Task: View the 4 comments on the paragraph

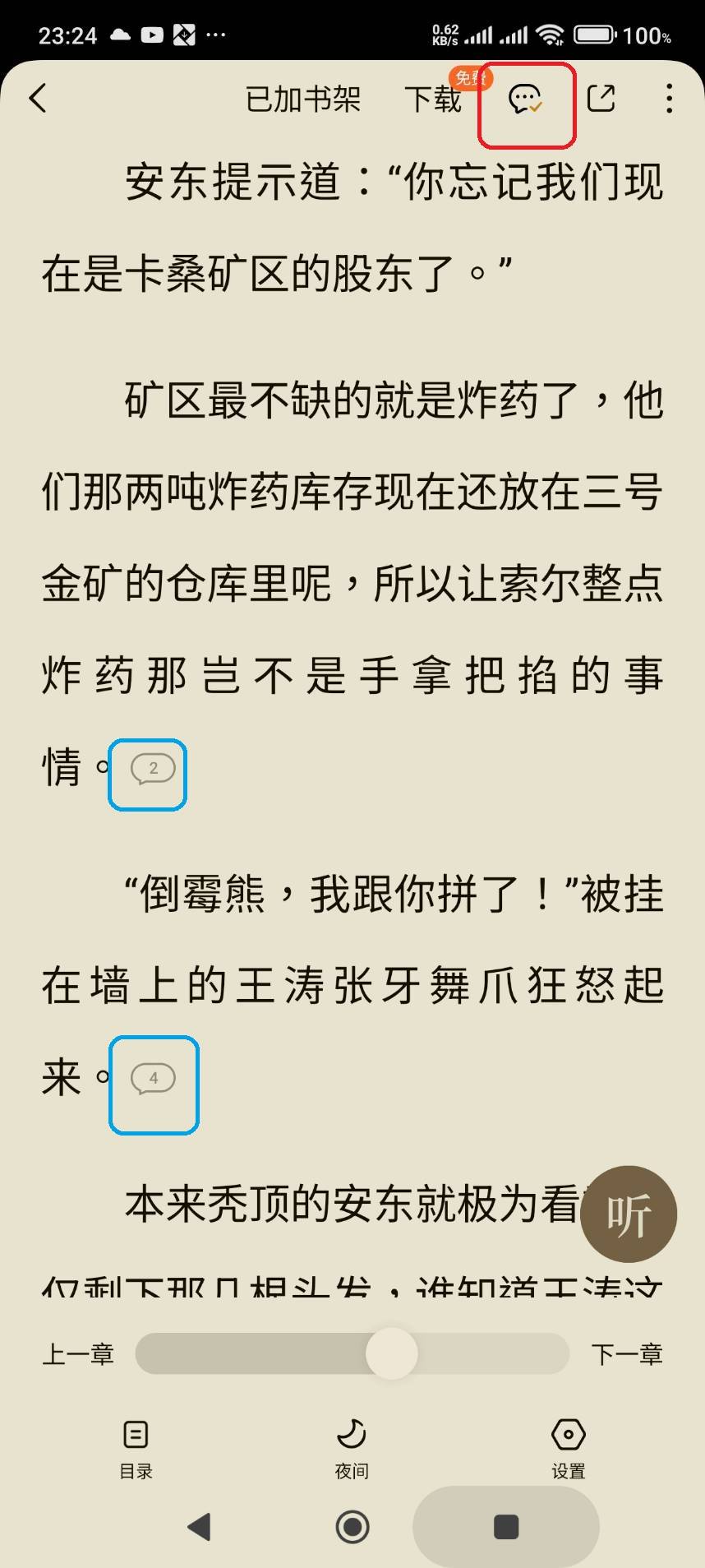Action: (x=153, y=1079)
